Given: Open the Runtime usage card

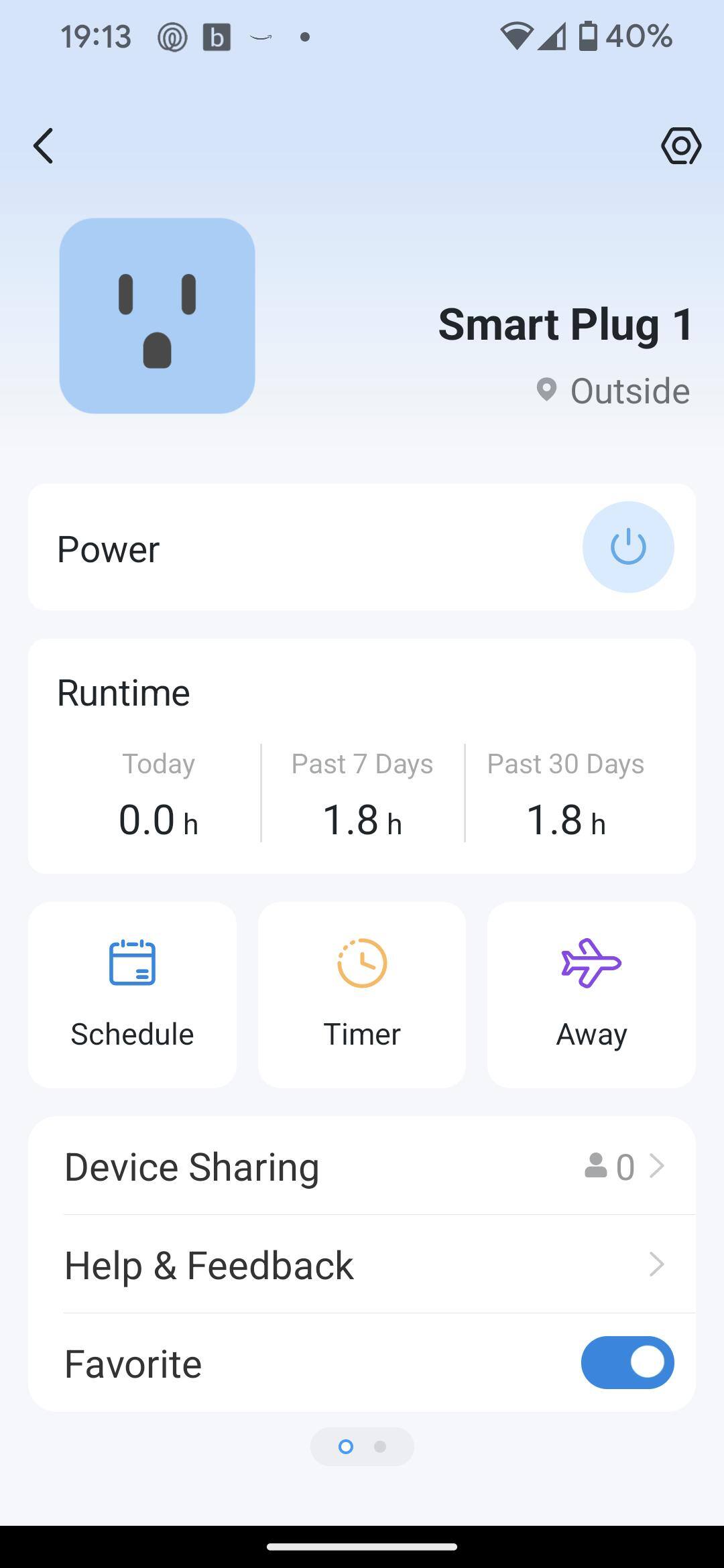Looking at the screenshot, I should 362,756.
